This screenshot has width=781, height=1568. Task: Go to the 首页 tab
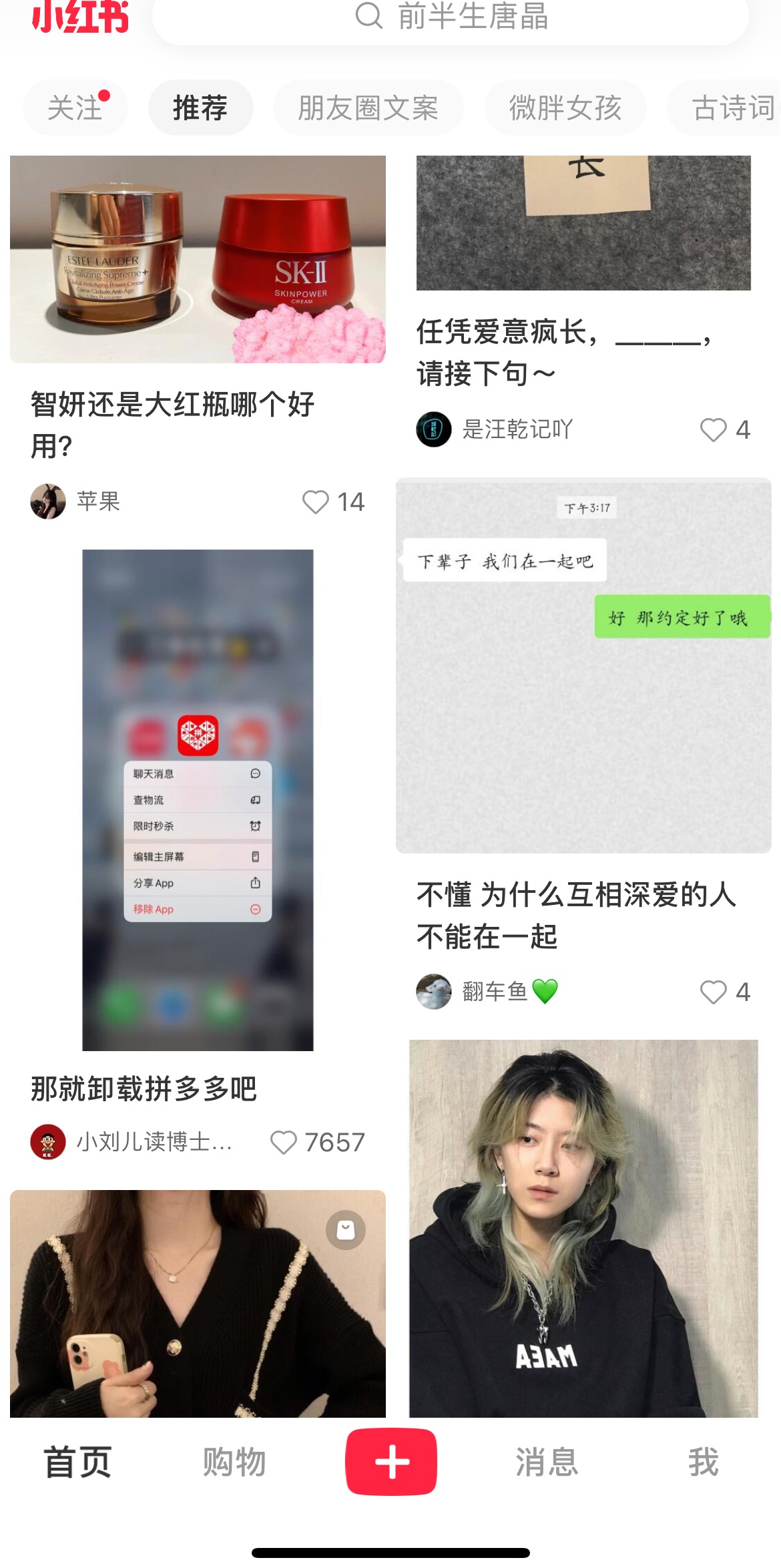pos(77,1462)
